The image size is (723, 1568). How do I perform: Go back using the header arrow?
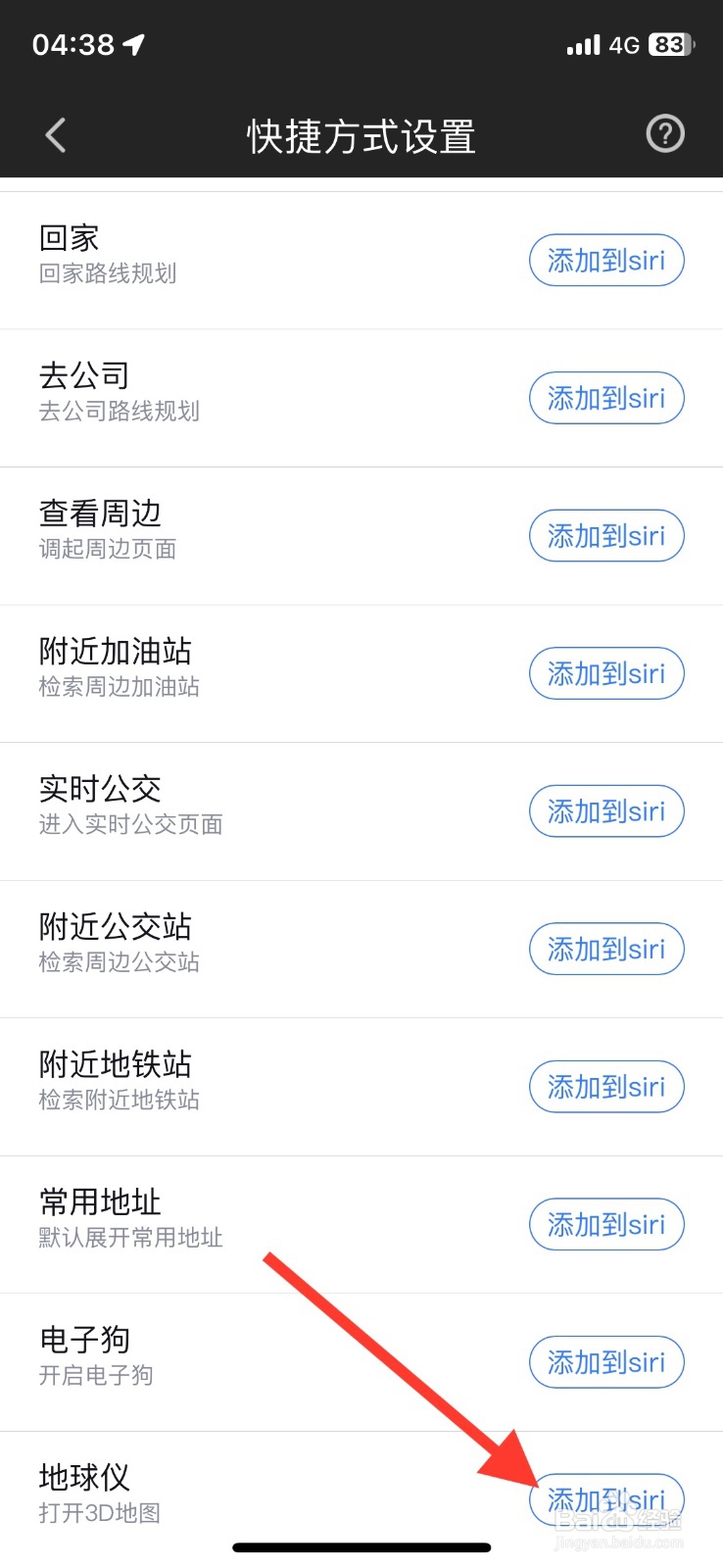56,135
